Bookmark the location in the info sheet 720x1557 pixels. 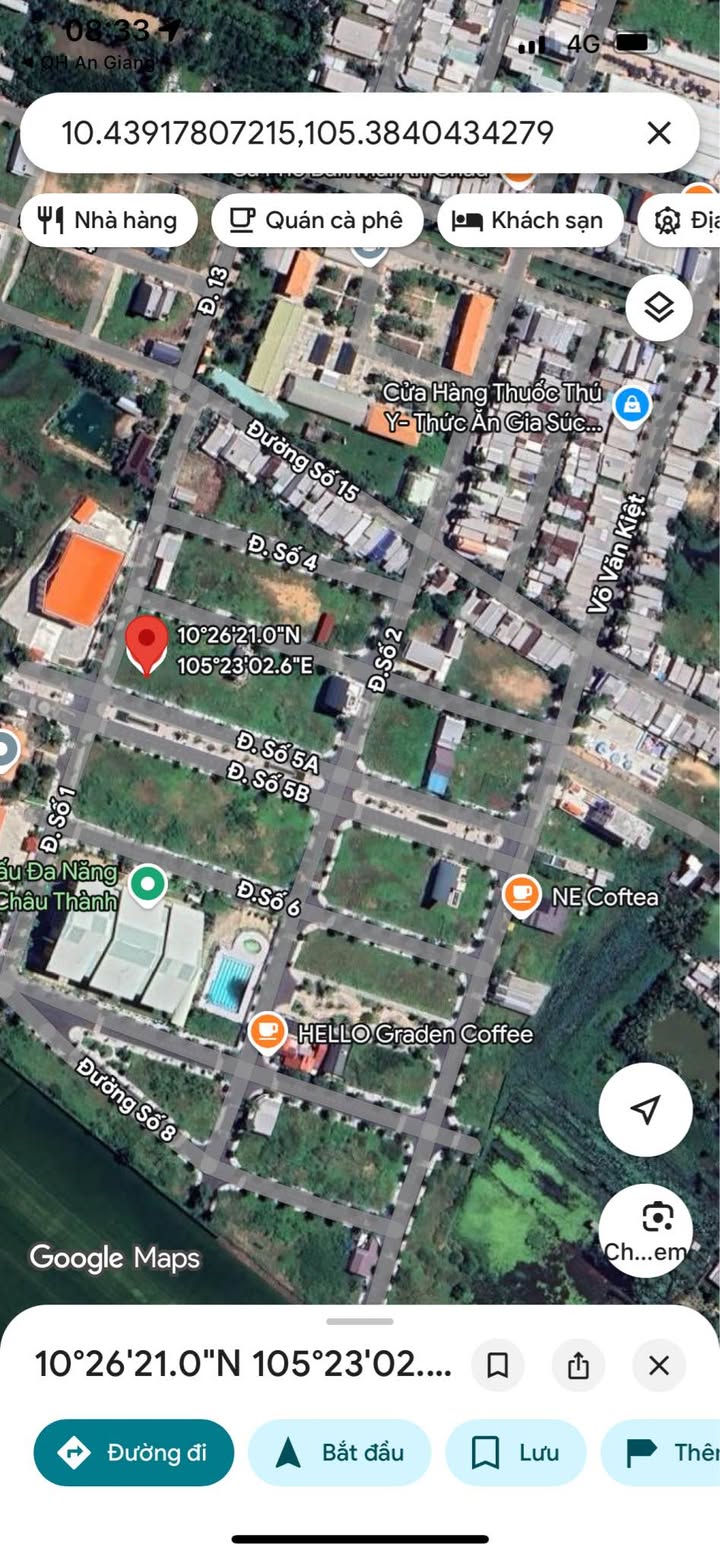[x=498, y=1365]
